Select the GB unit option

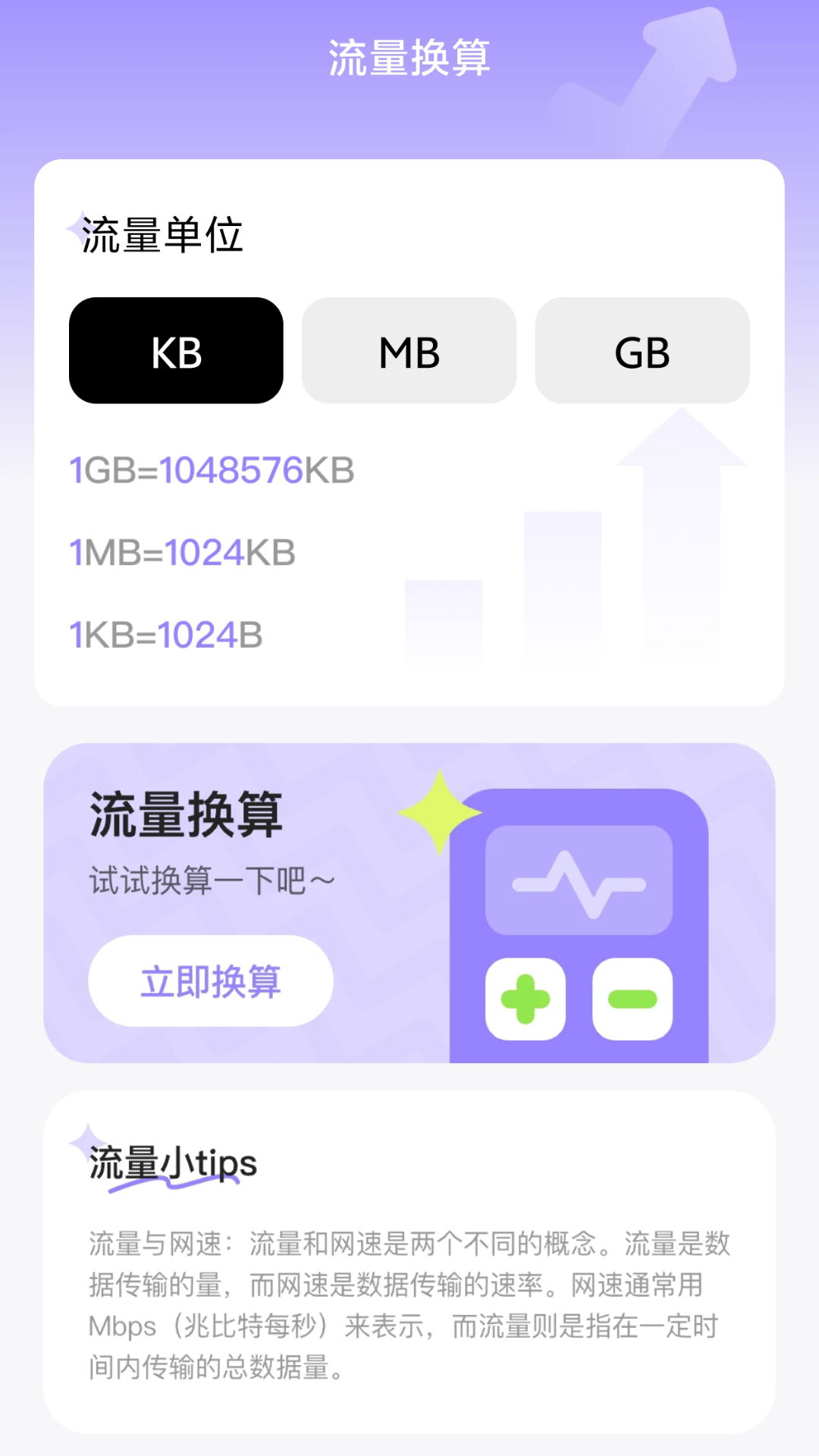pos(642,350)
